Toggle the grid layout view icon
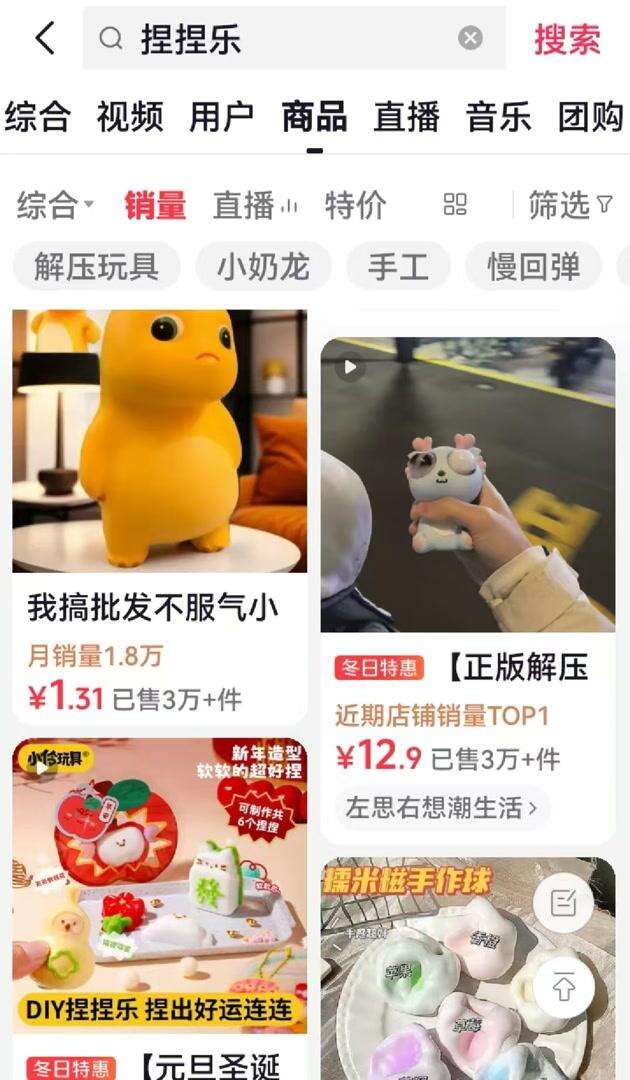 [x=455, y=205]
